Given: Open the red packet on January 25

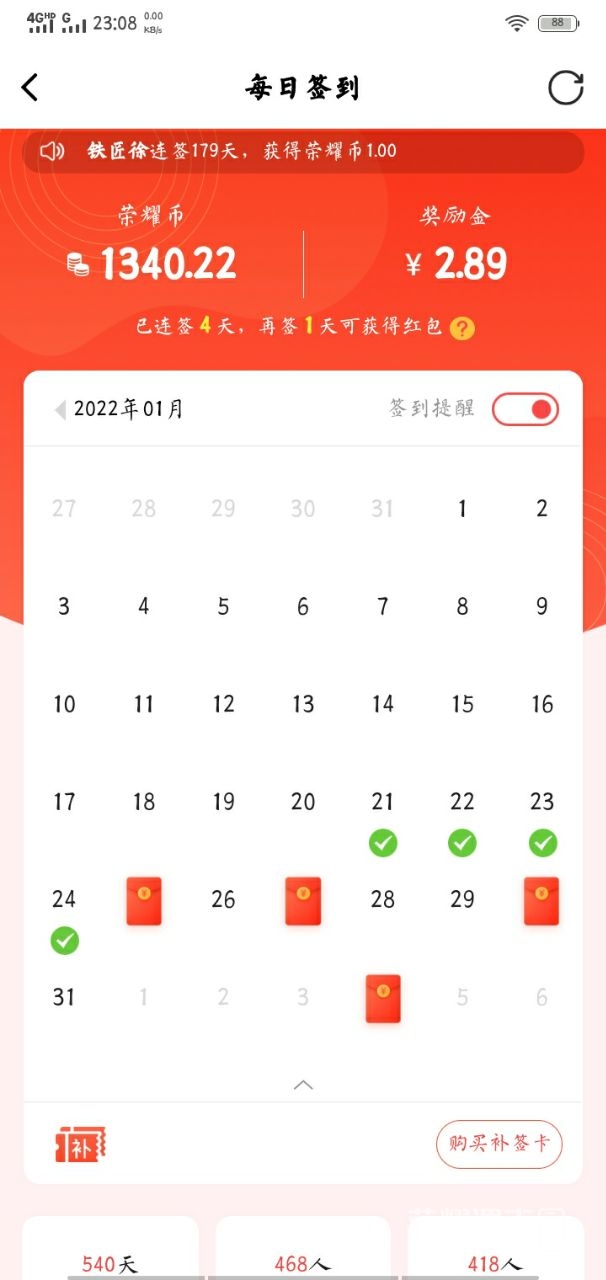Looking at the screenshot, I should point(144,900).
